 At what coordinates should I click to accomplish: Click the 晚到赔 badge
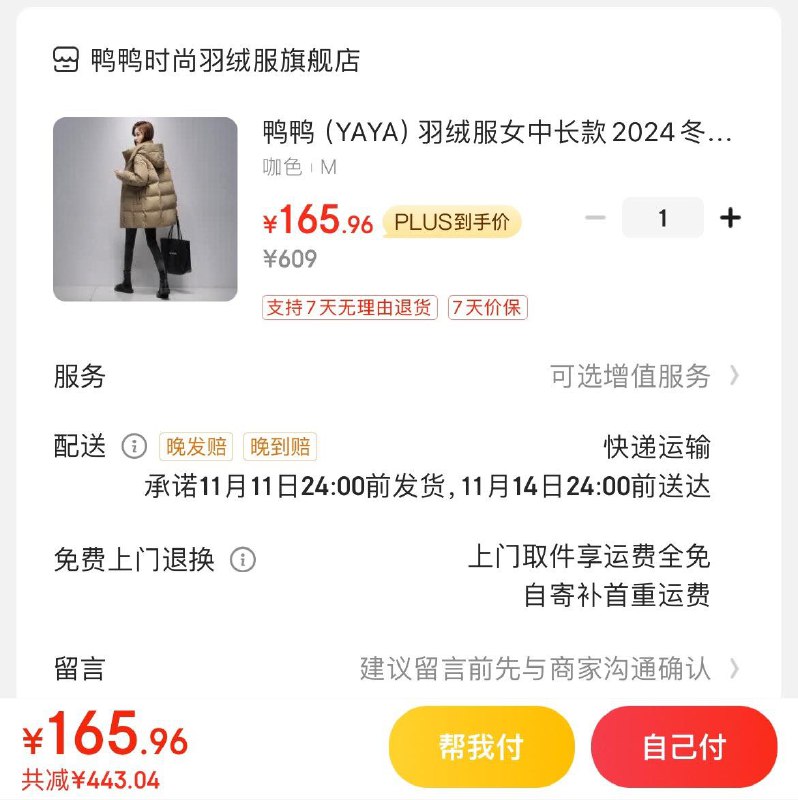(x=279, y=448)
